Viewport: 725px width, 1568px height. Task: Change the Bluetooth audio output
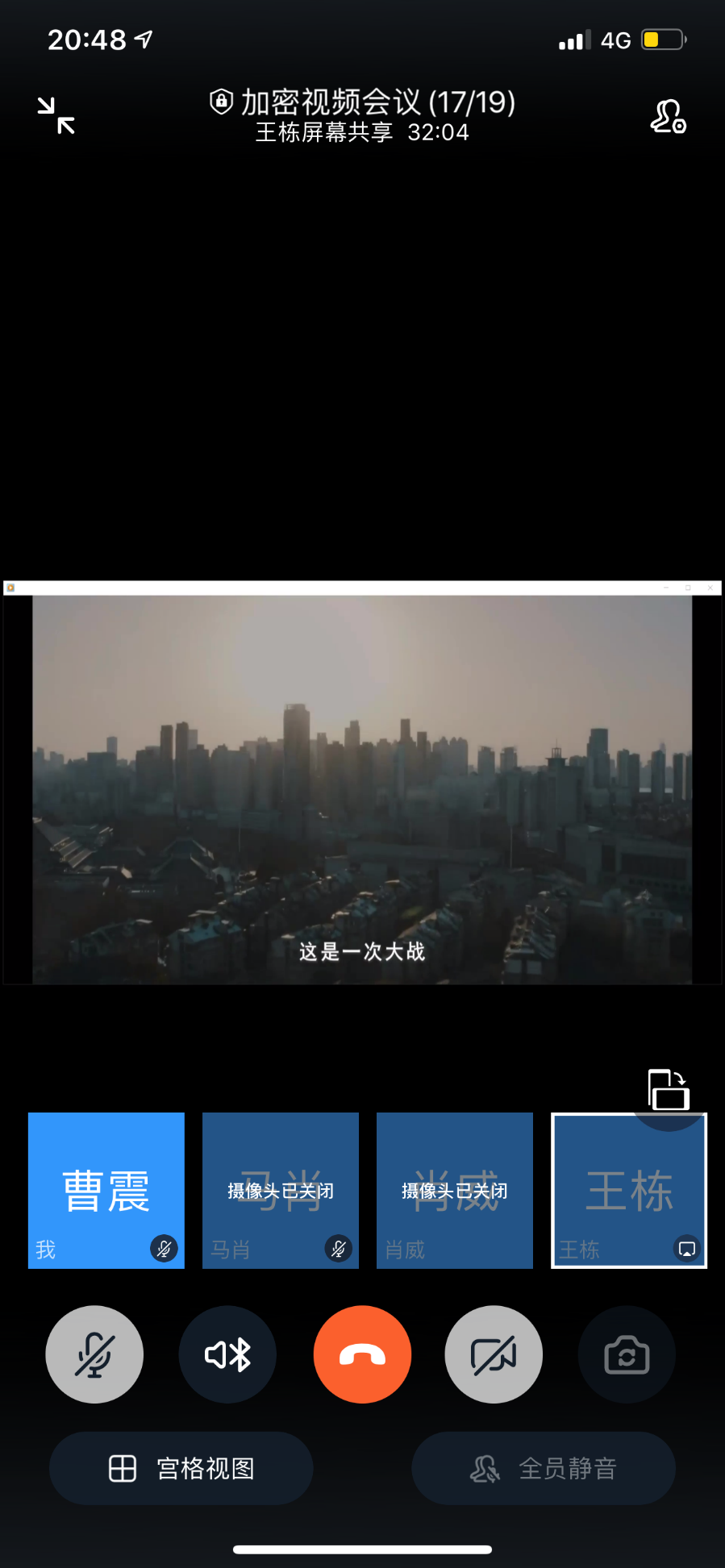click(227, 1354)
